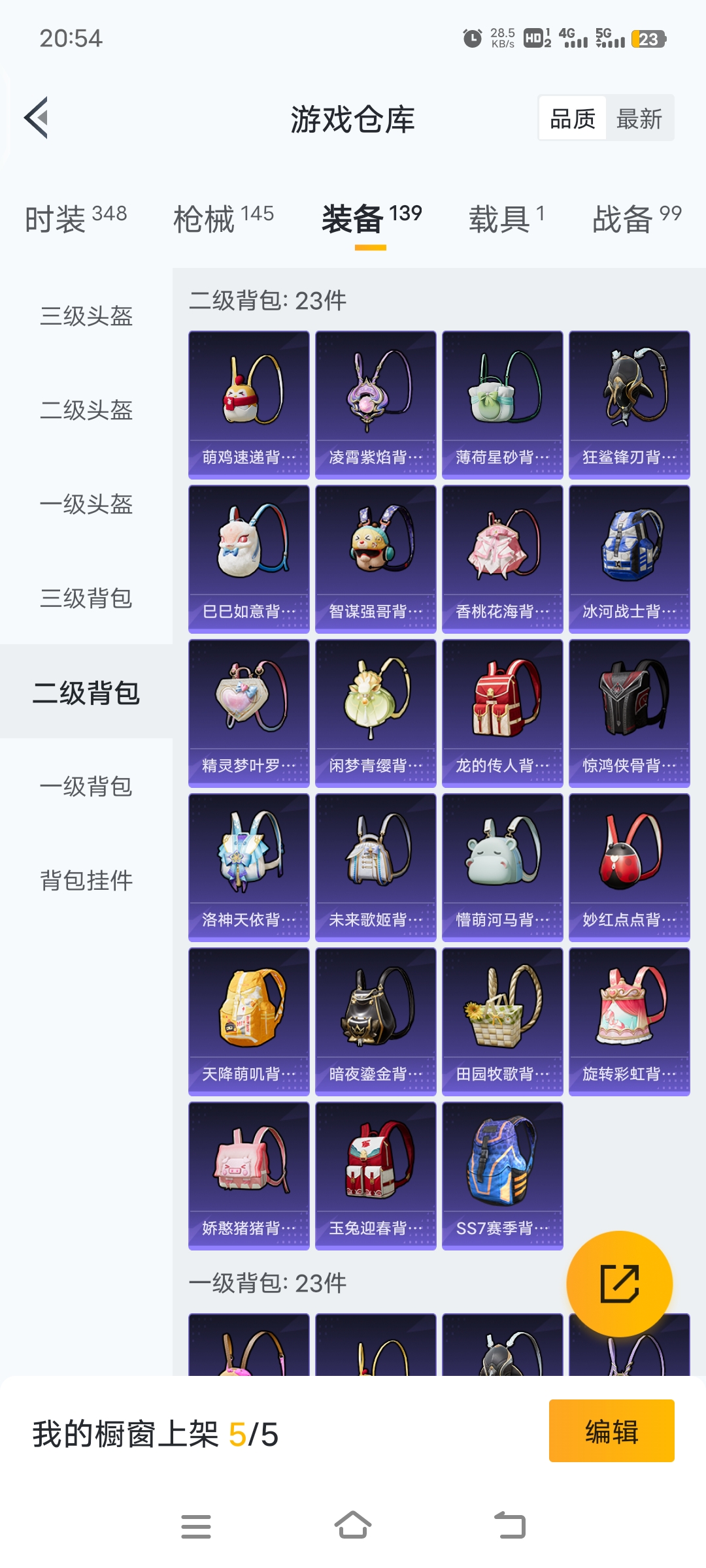Select 三级头盔 in the side list
The width and height of the screenshot is (706, 1568).
pyautogui.click(x=86, y=316)
